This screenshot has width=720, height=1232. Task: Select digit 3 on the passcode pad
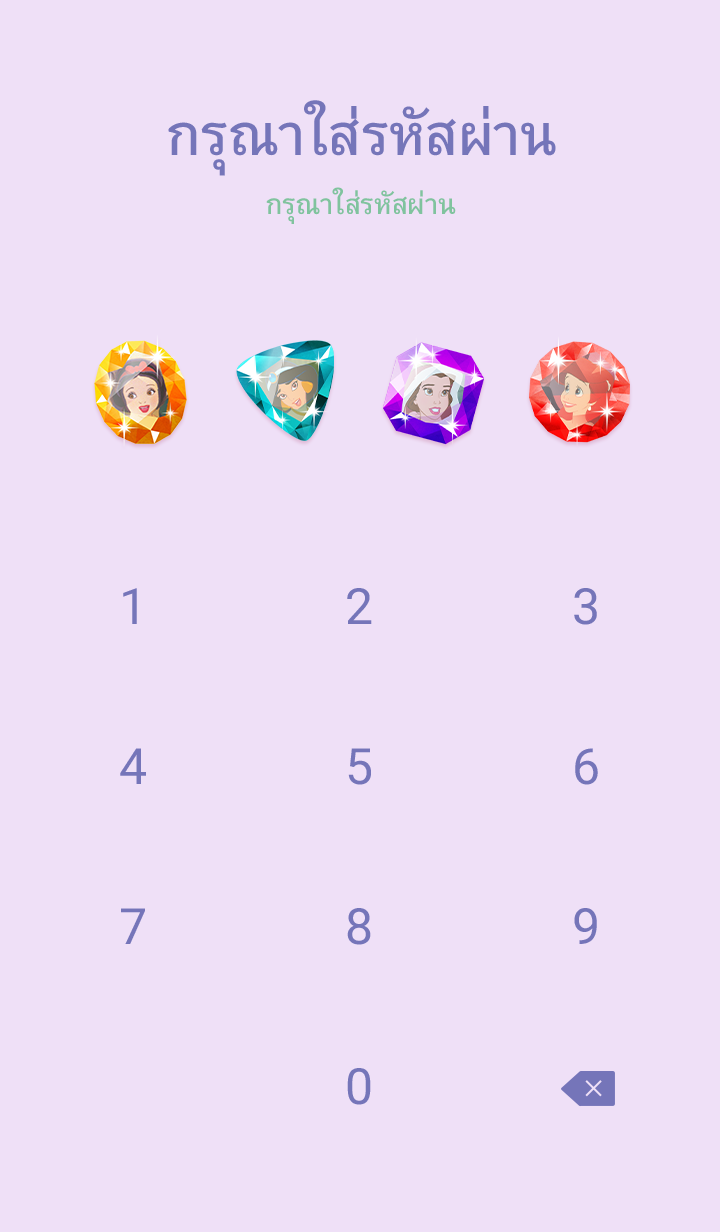[586, 607]
